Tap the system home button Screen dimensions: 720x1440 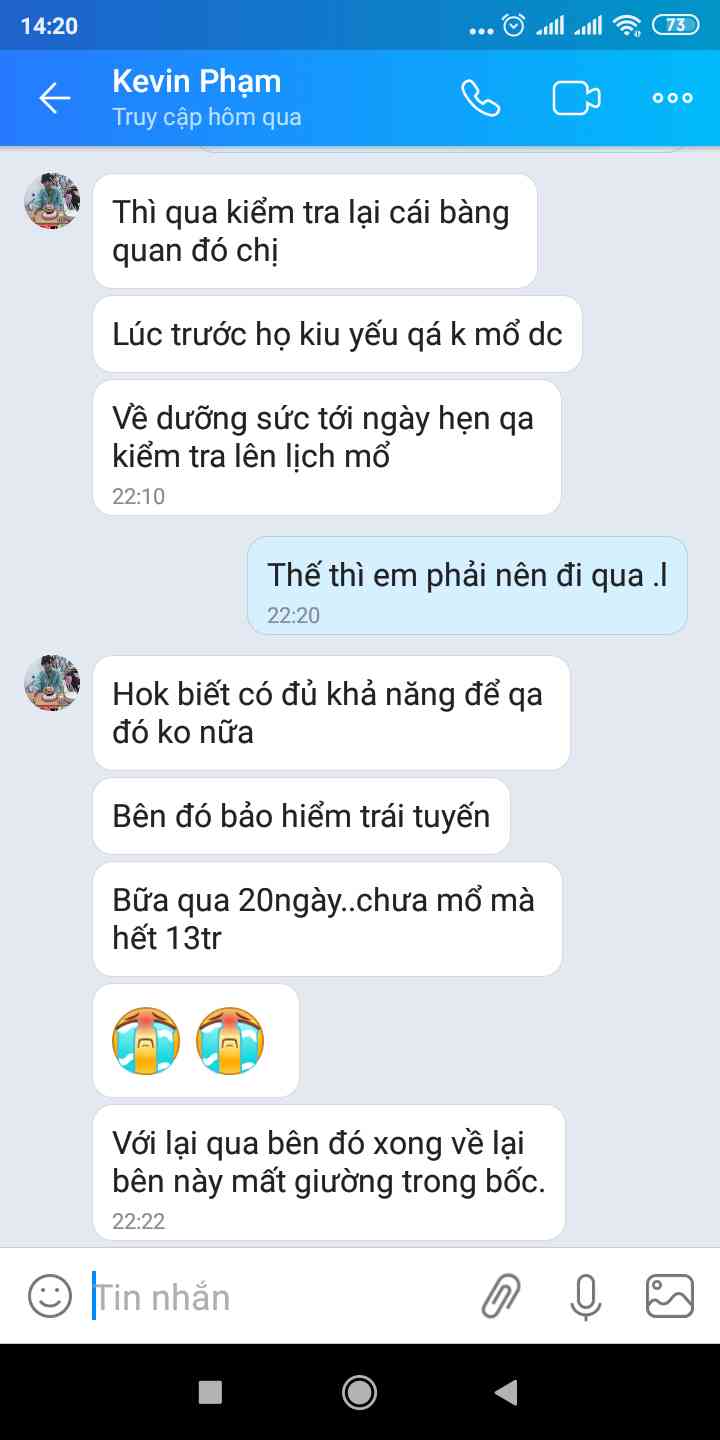(x=359, y=1392)
